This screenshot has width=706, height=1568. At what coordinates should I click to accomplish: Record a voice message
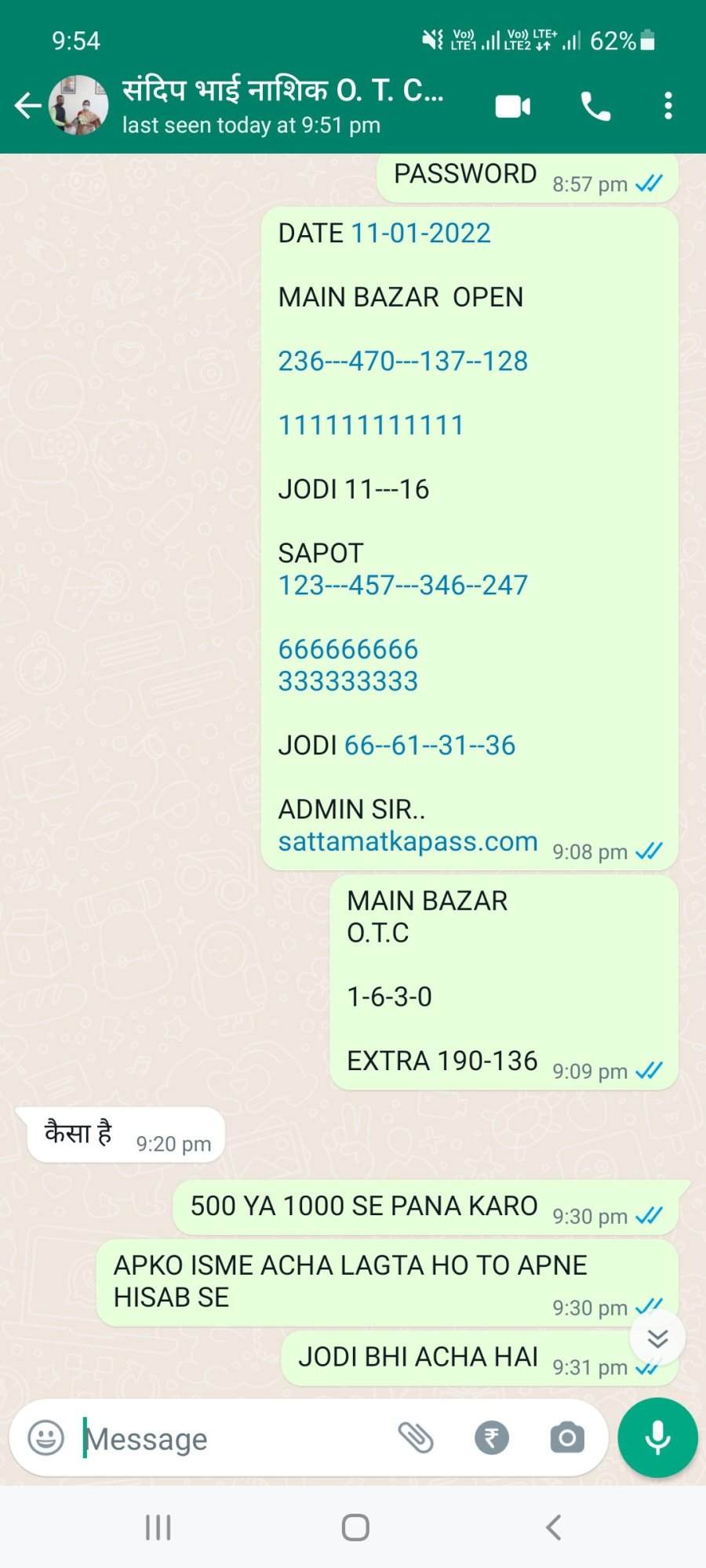coord(657,1438)
